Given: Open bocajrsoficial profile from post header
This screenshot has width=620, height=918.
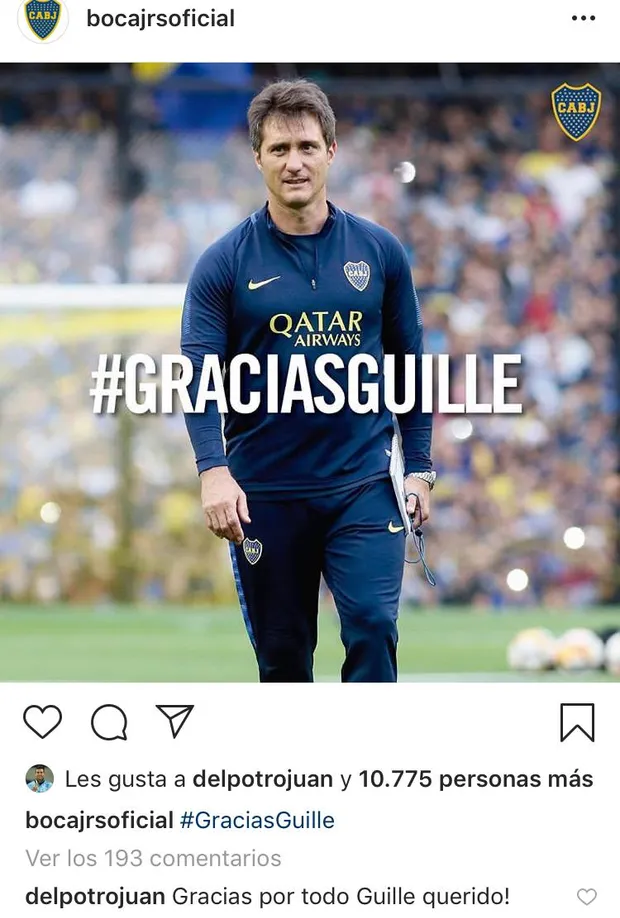Looking at the screenshot, I should coord(160,18).
